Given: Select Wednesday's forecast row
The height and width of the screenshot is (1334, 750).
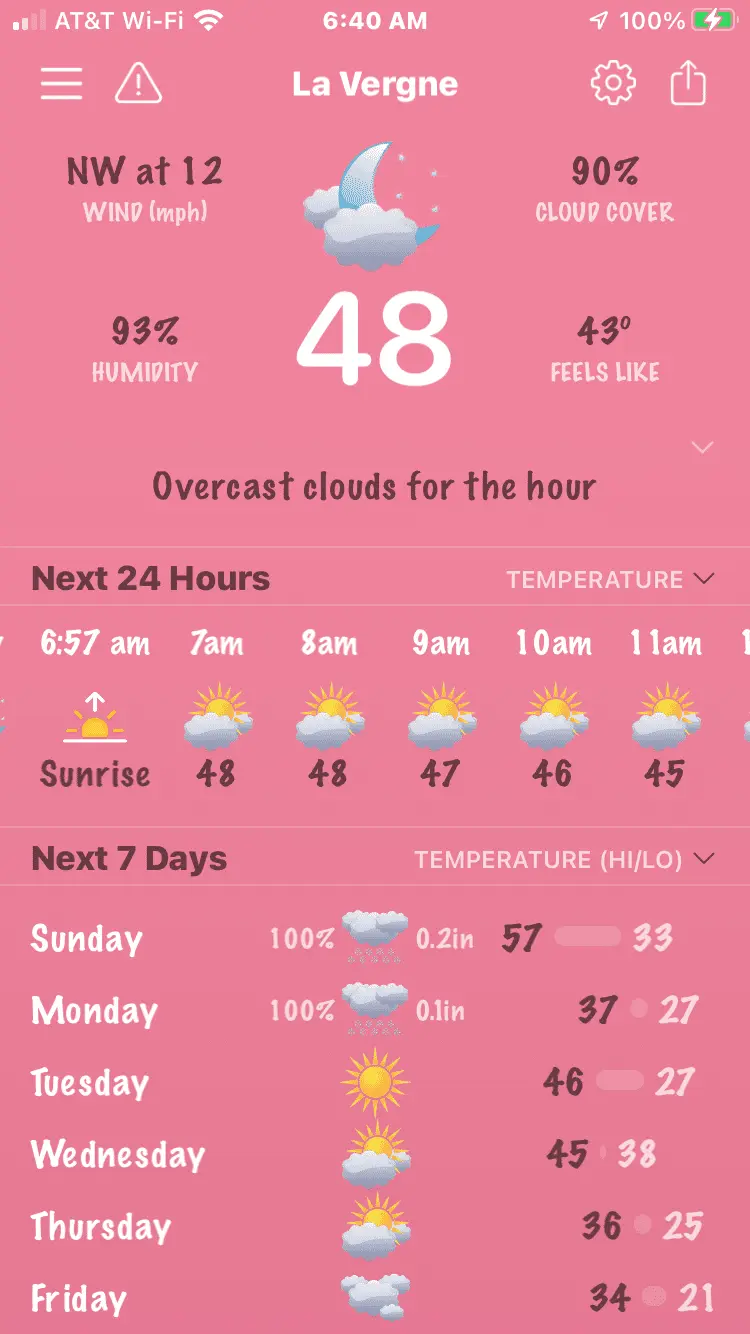Looking at the screenshot, I should (x=375, y=1154).
